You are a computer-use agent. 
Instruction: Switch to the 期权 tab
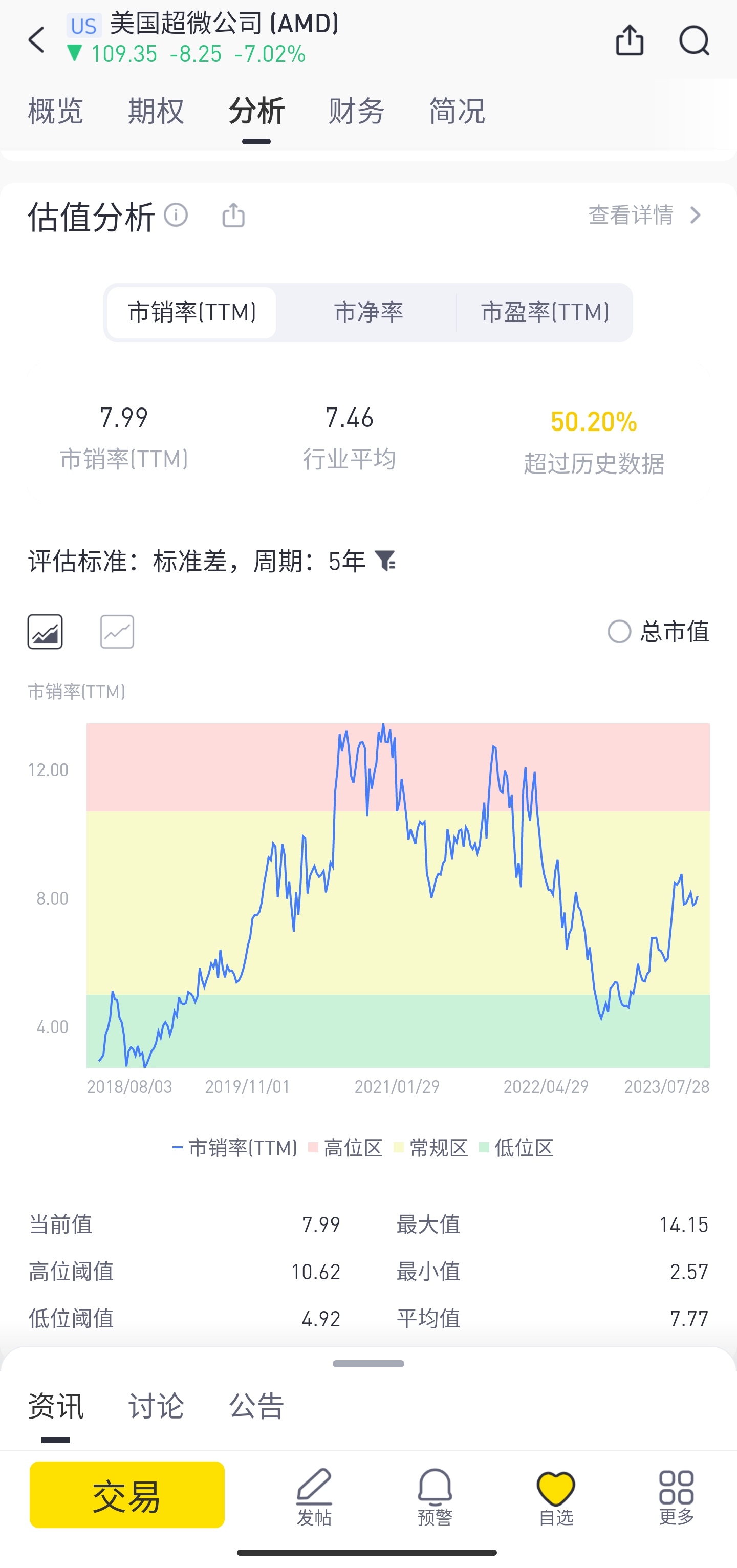[156, 111]
